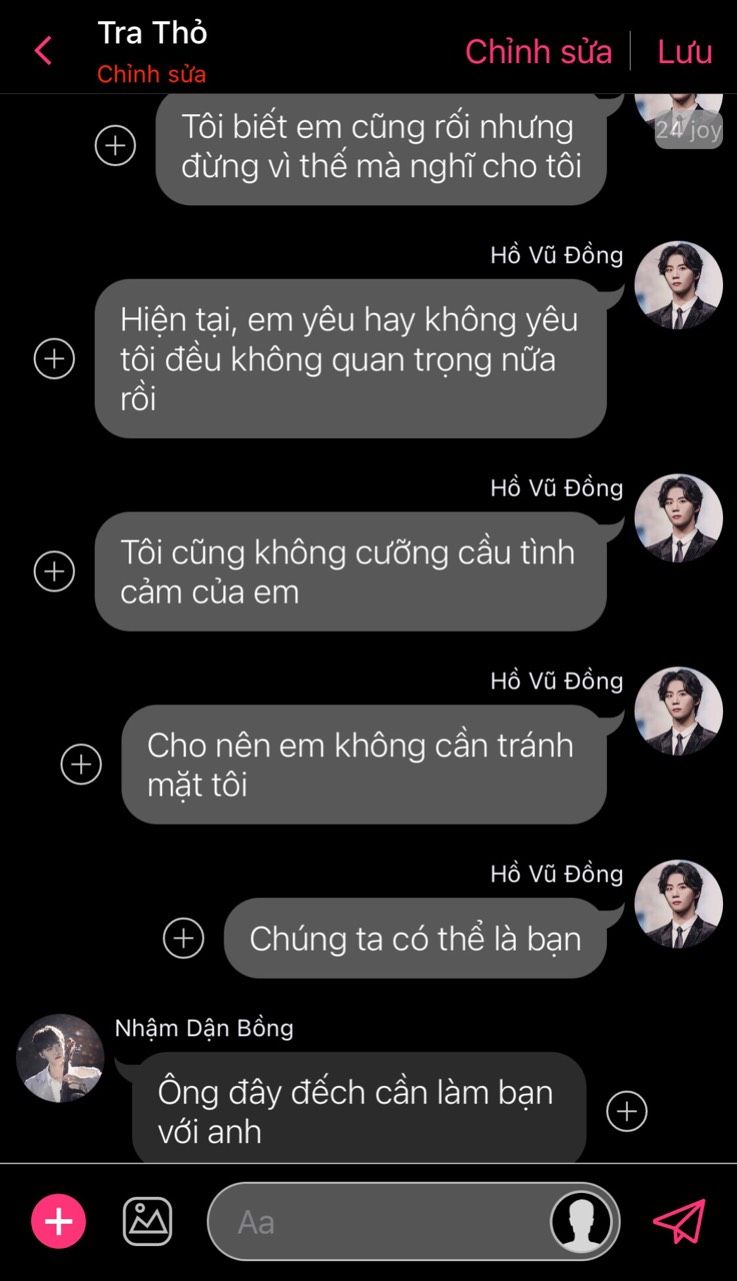
Task: Open Chỉnh sửa in the top bar
Action: click(538, 52)
